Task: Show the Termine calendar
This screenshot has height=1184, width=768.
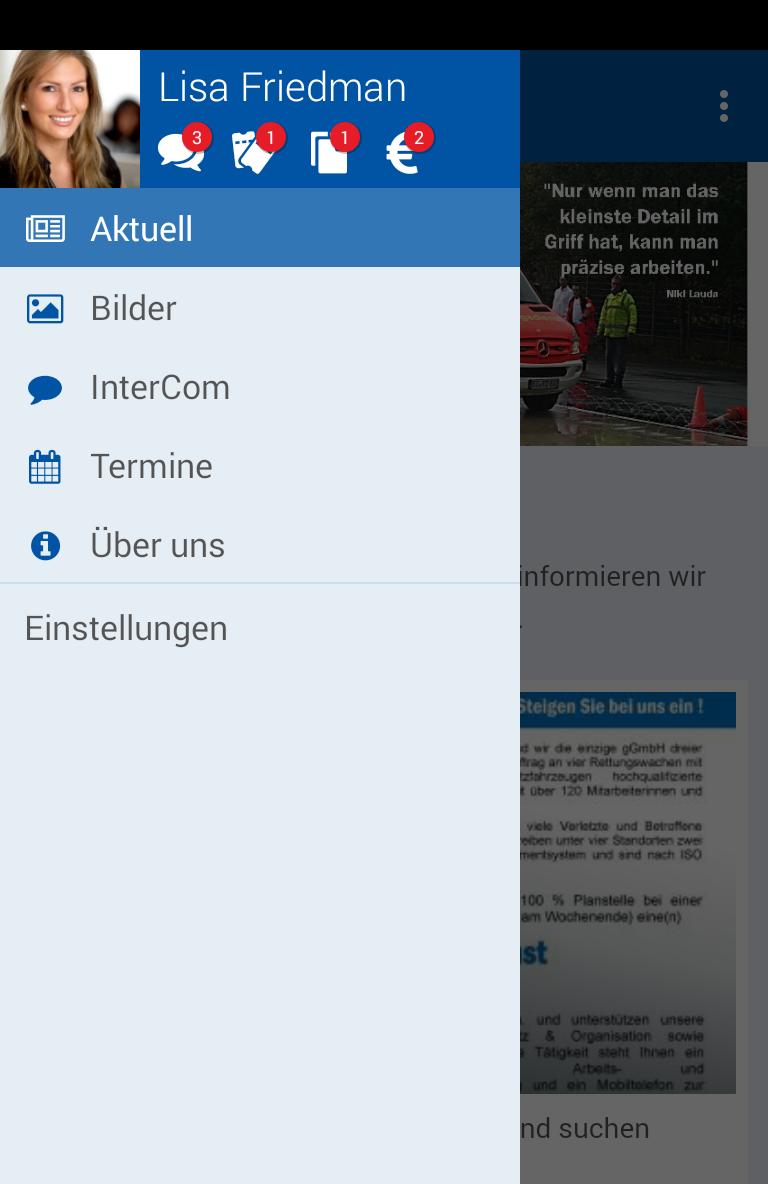Action: pos(259,466)
